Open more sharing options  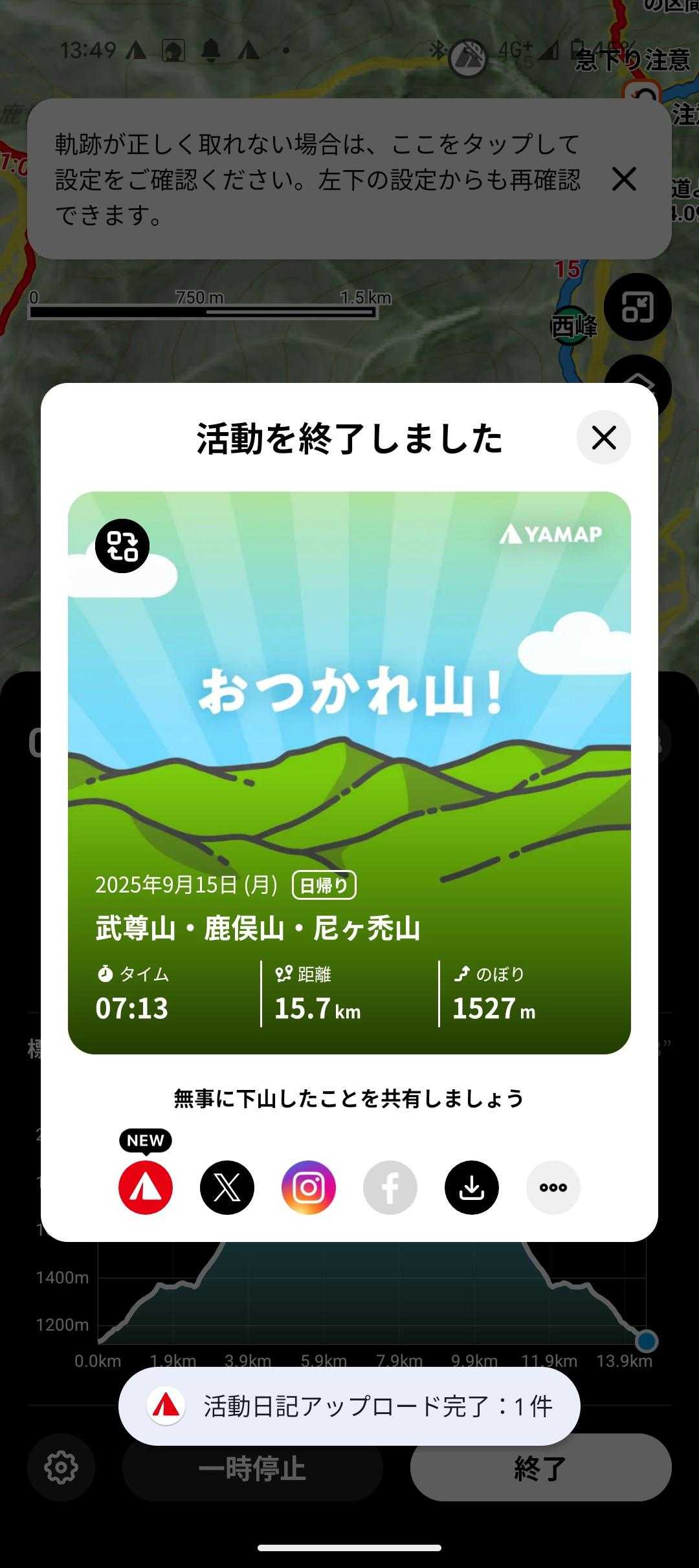[553, 1187]
